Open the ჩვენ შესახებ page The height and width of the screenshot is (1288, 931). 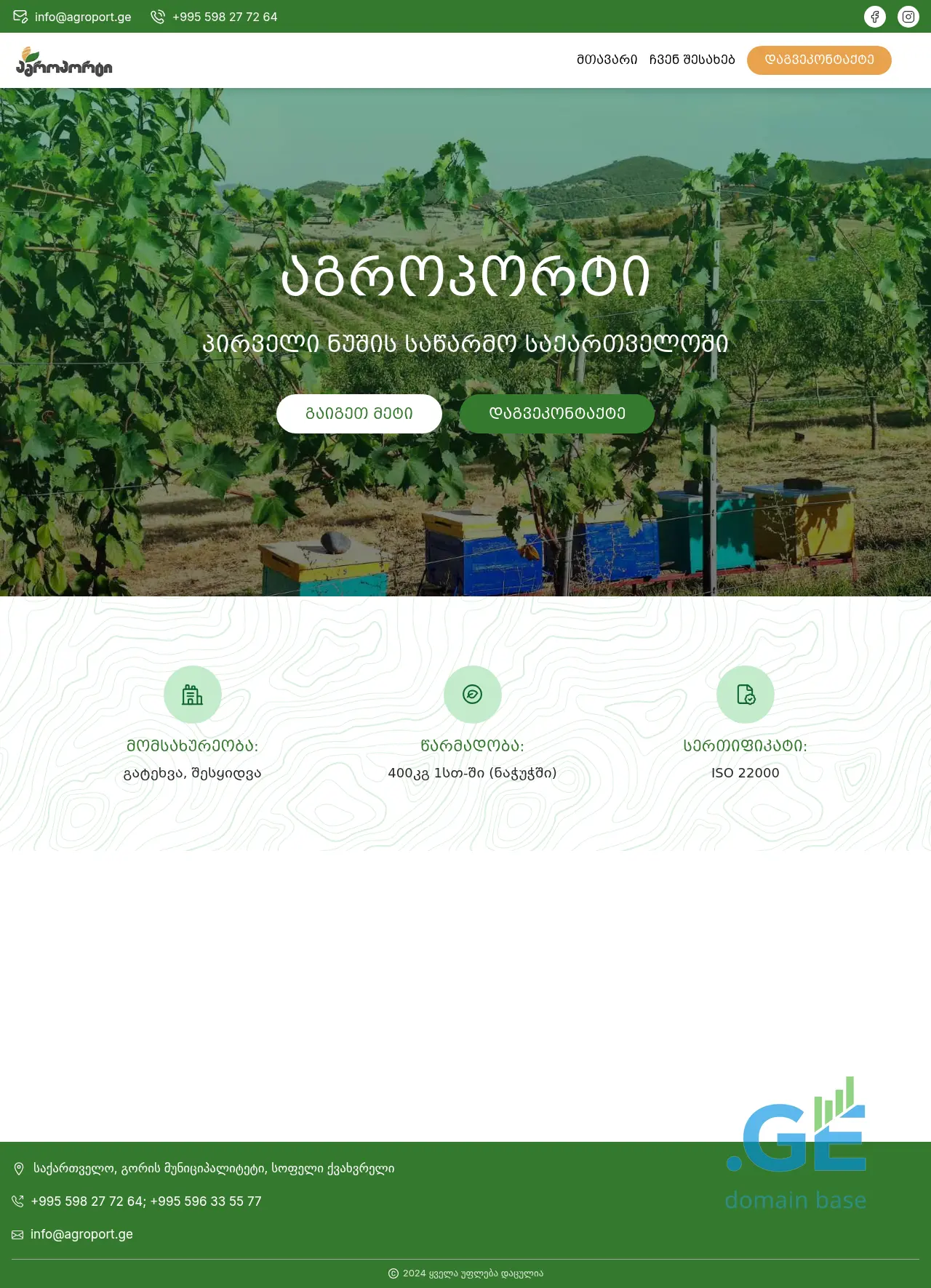[692, 60]
